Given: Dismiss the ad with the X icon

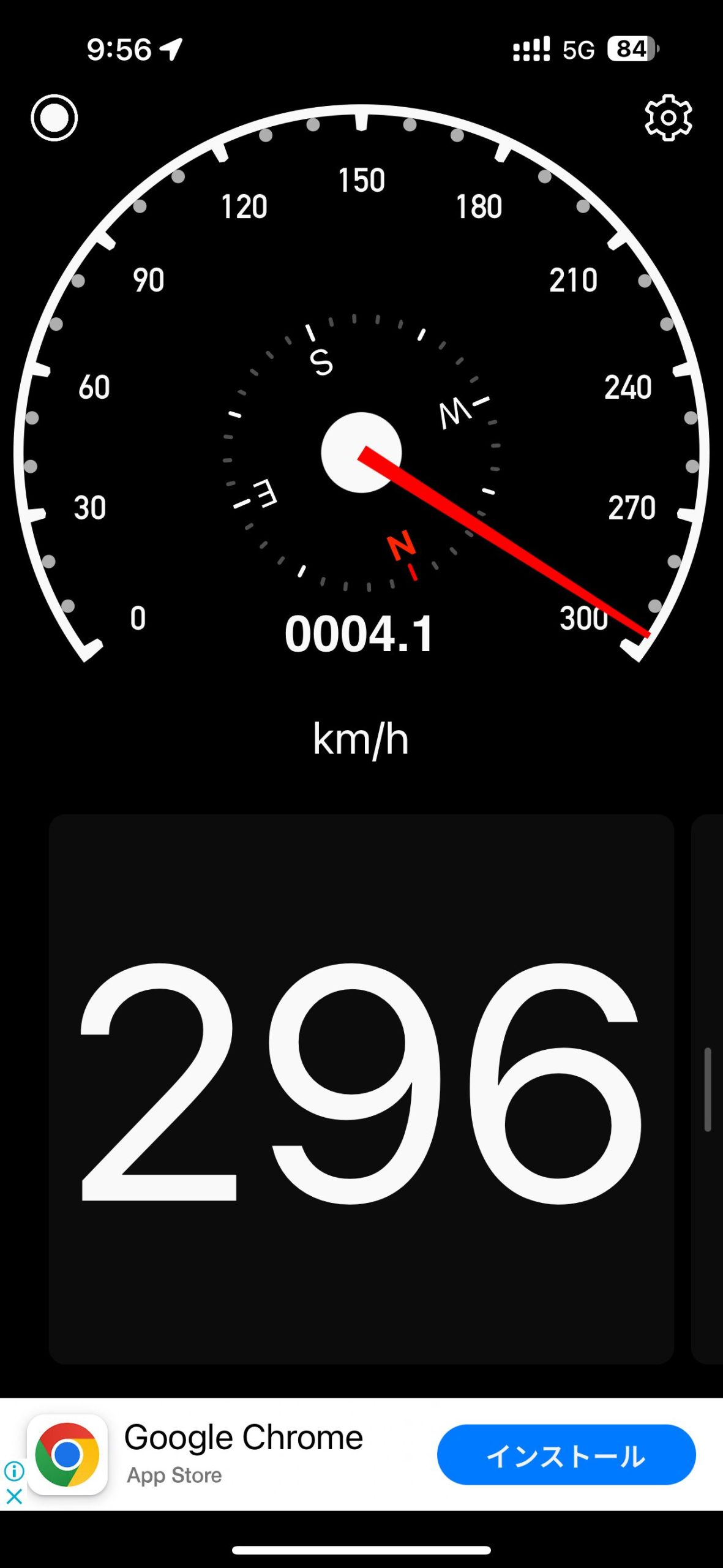Looking at the screenshot, I should 14,1497.
